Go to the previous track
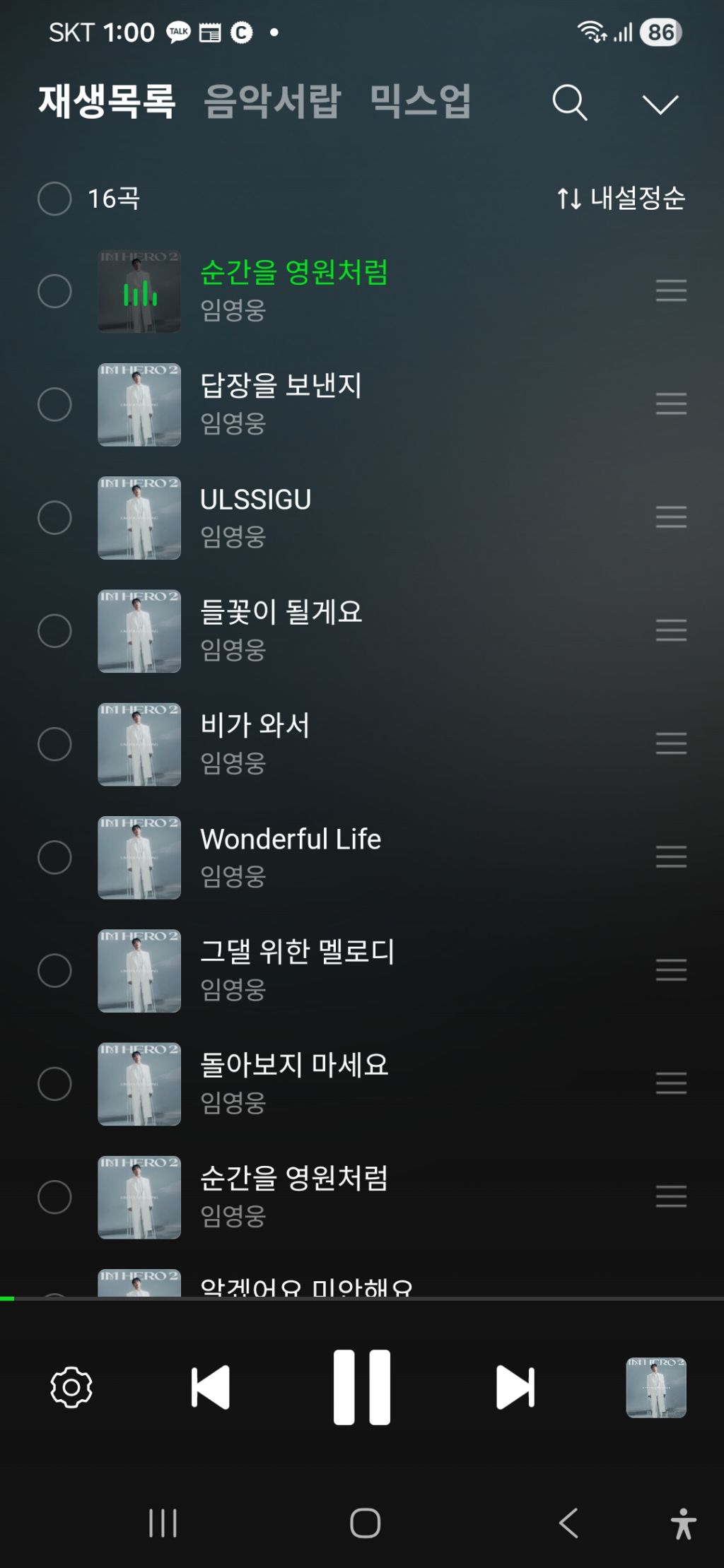This screenshot has width=724, height=1568. click(x=211, y=1387)
